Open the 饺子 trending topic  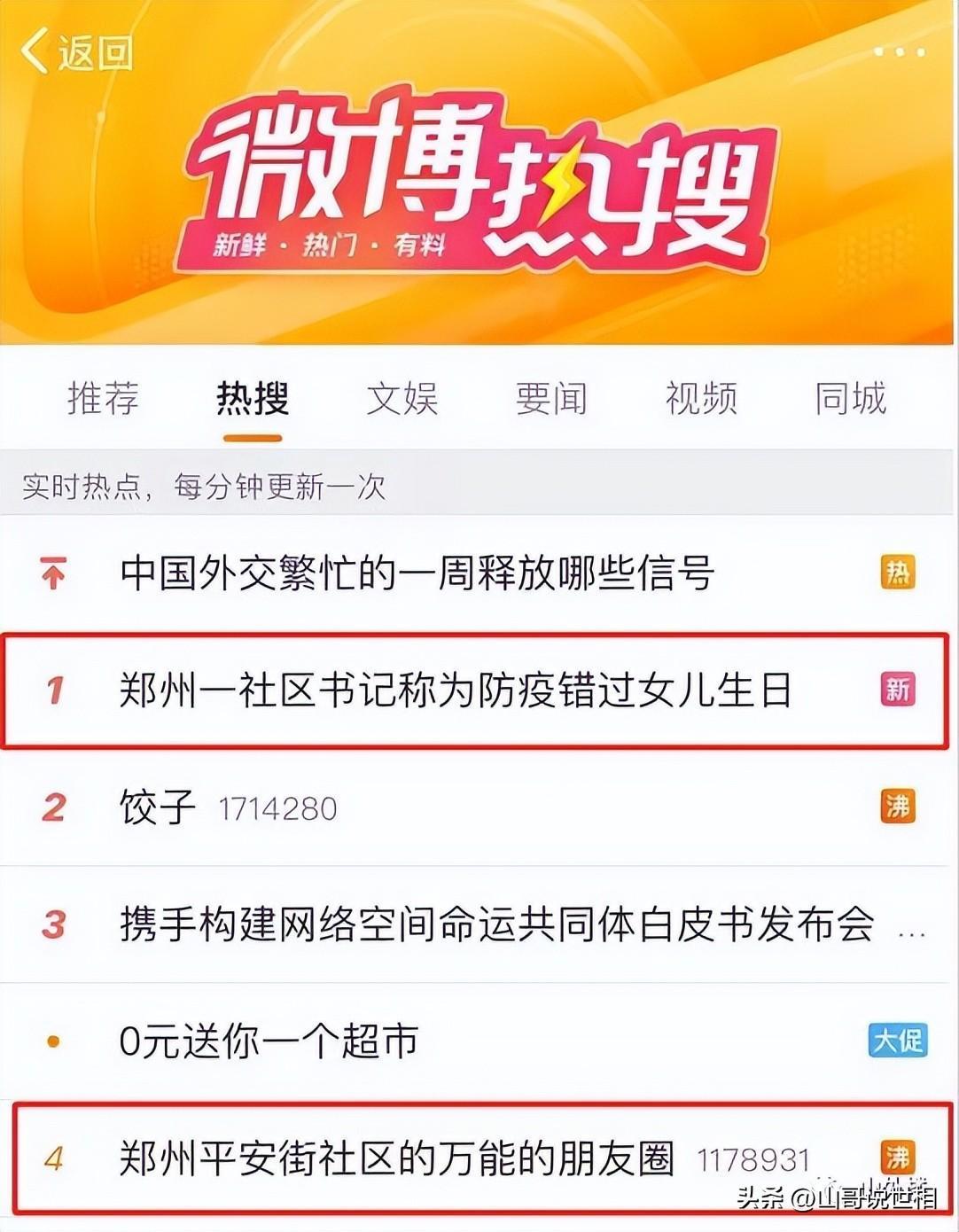(x=158, y=807)
